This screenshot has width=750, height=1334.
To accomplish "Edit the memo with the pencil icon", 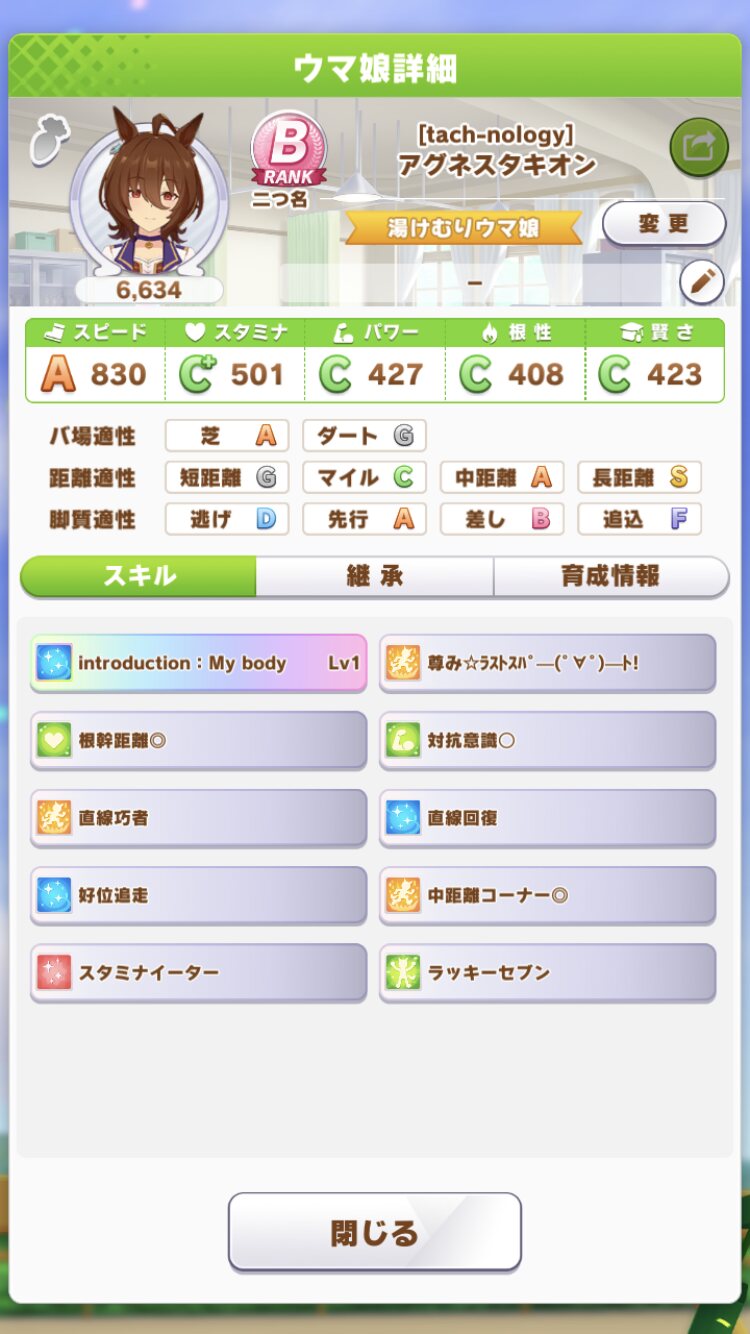I will pos(701,283).
